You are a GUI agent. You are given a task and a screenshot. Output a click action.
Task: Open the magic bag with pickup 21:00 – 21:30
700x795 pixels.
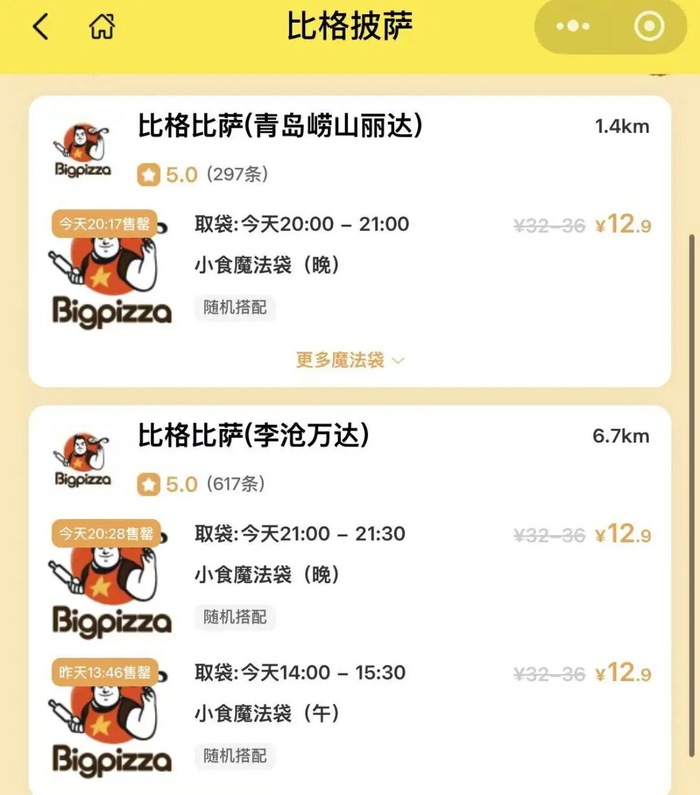[350, 578]
